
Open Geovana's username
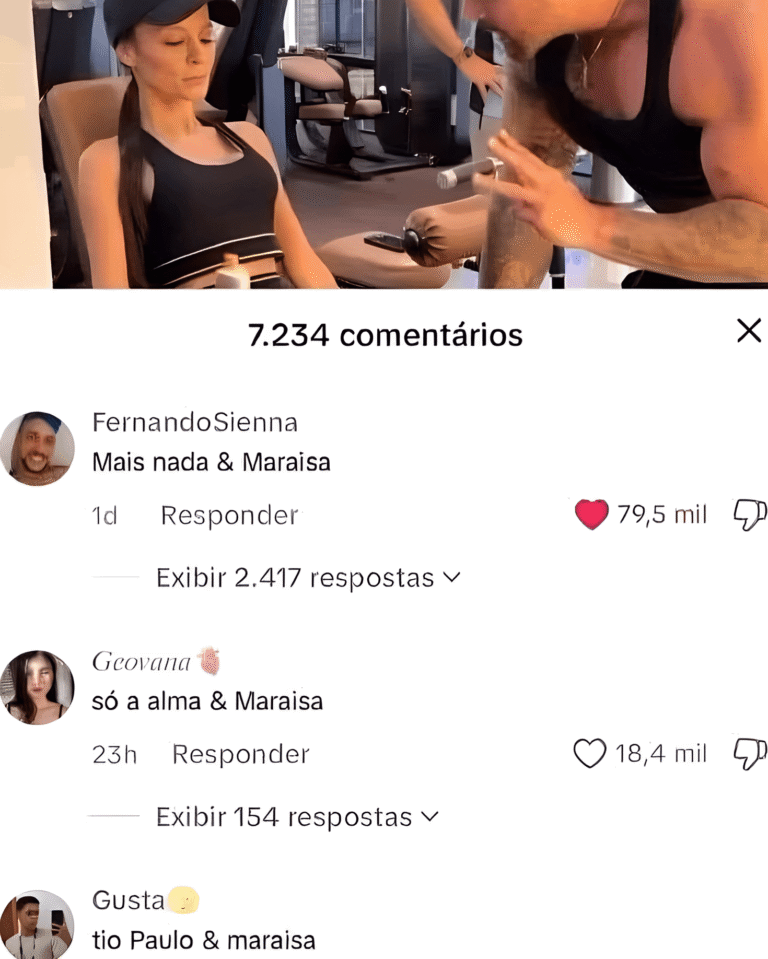point(142,662)
